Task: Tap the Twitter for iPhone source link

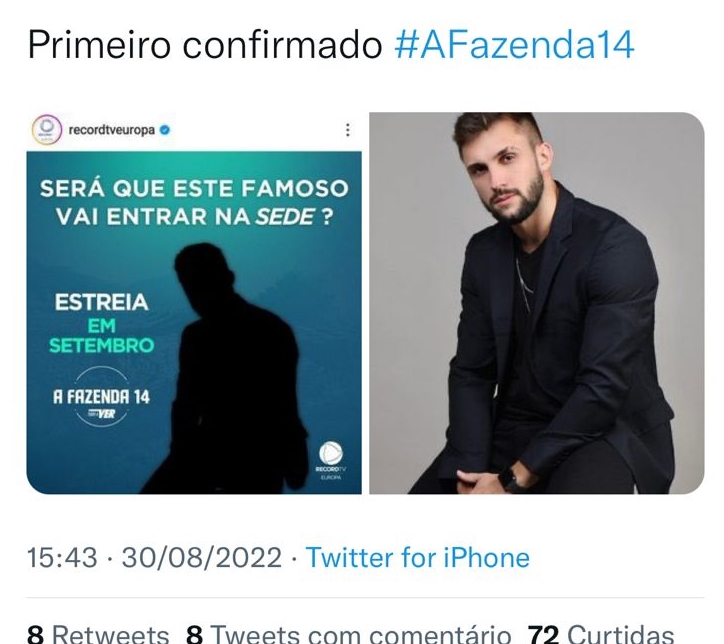Action: pos(417,557)
